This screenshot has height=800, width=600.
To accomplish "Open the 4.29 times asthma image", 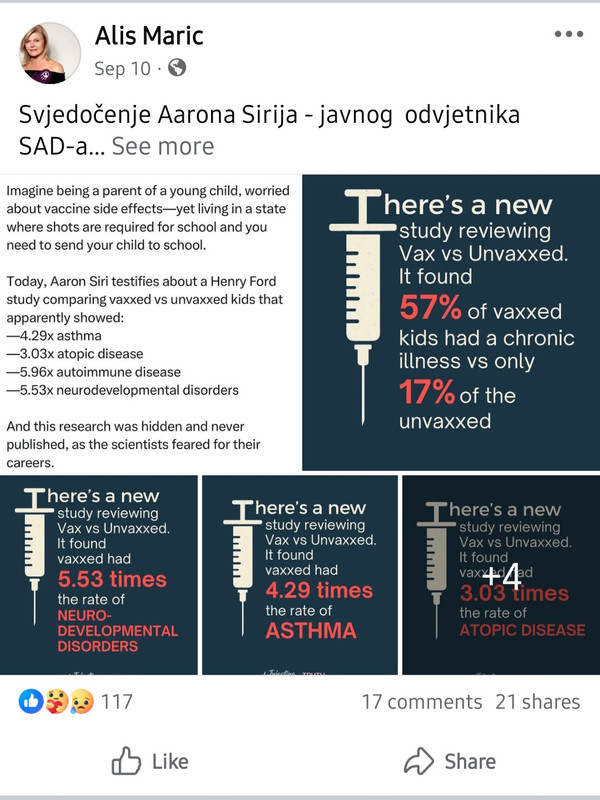I will (299, 575).
